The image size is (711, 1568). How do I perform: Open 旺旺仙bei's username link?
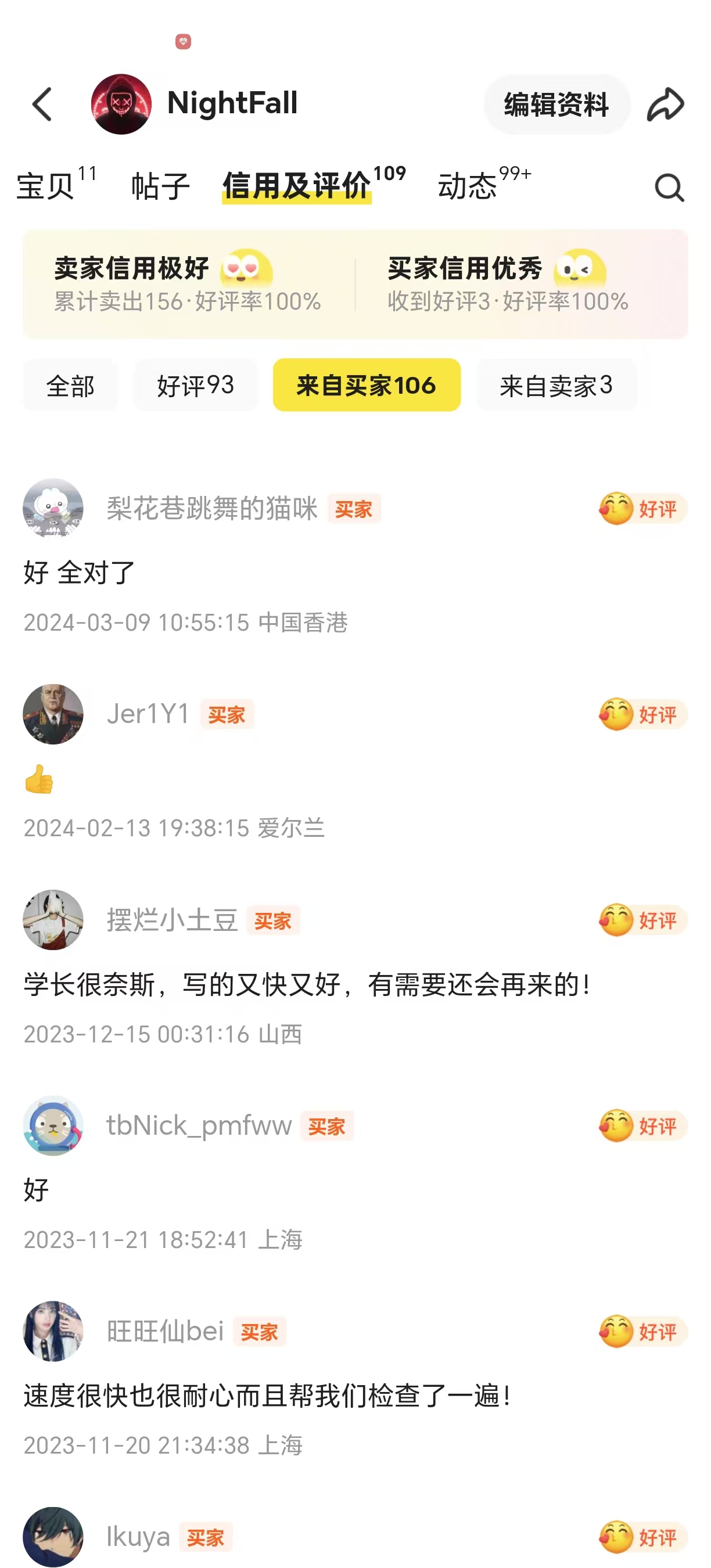(x=165, y=1331)
